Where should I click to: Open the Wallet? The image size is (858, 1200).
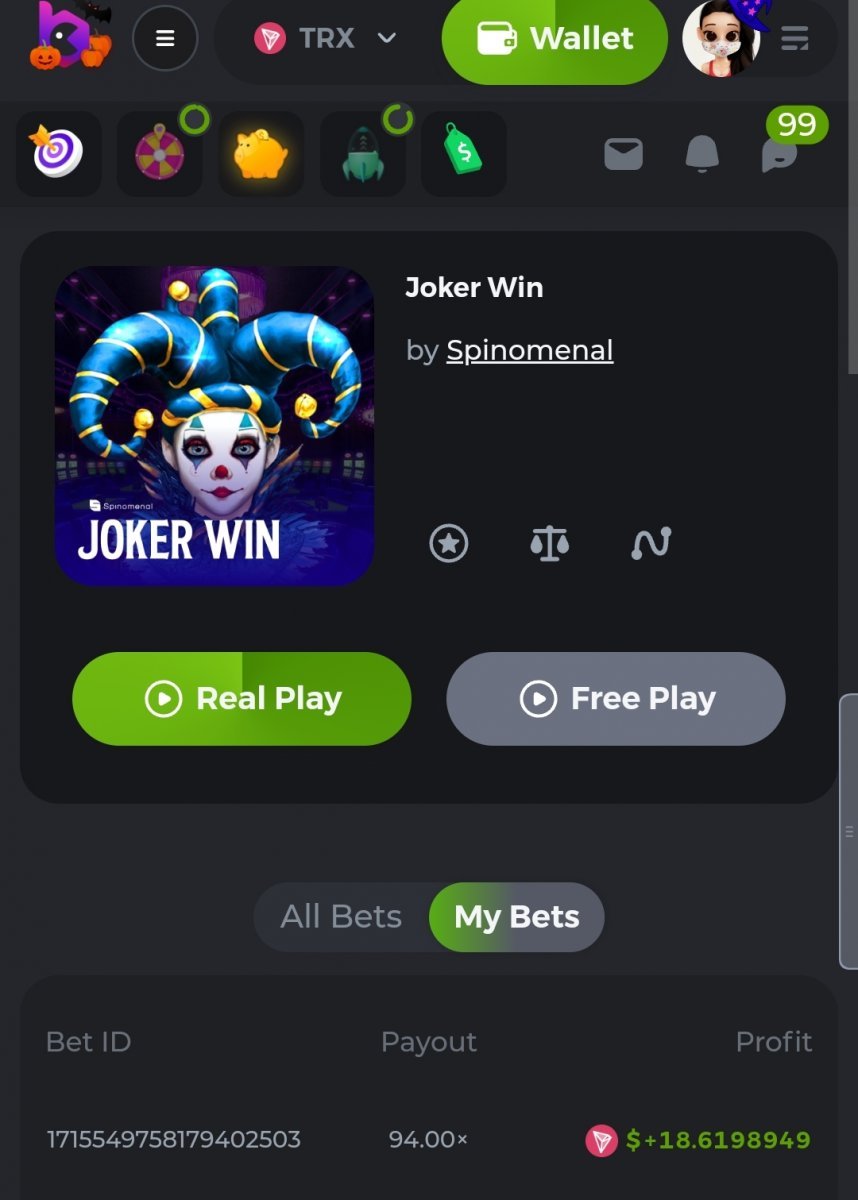(555, 39)
